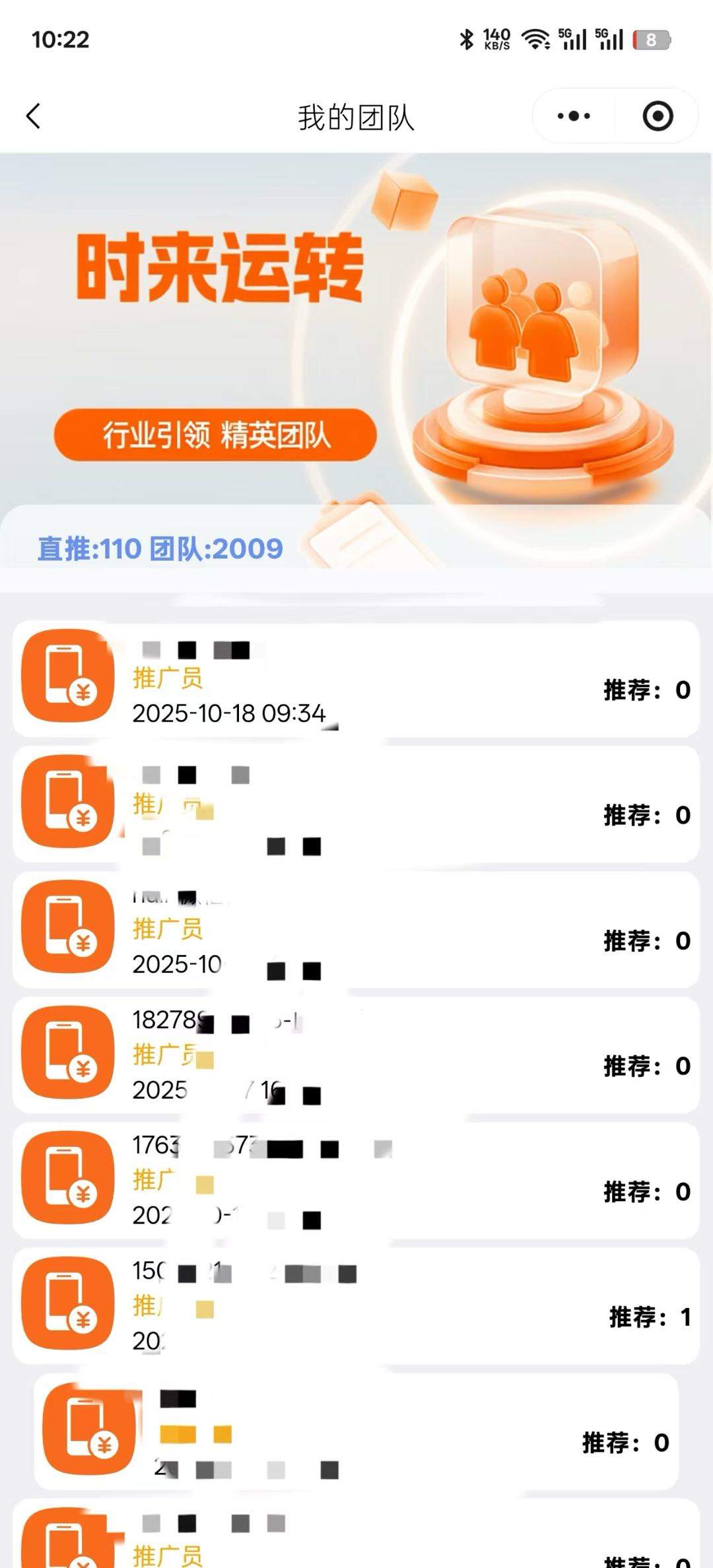This screenshot has height=1568, width=713.
Task: Tap the mini-program exit circle button
Action: 656,115
